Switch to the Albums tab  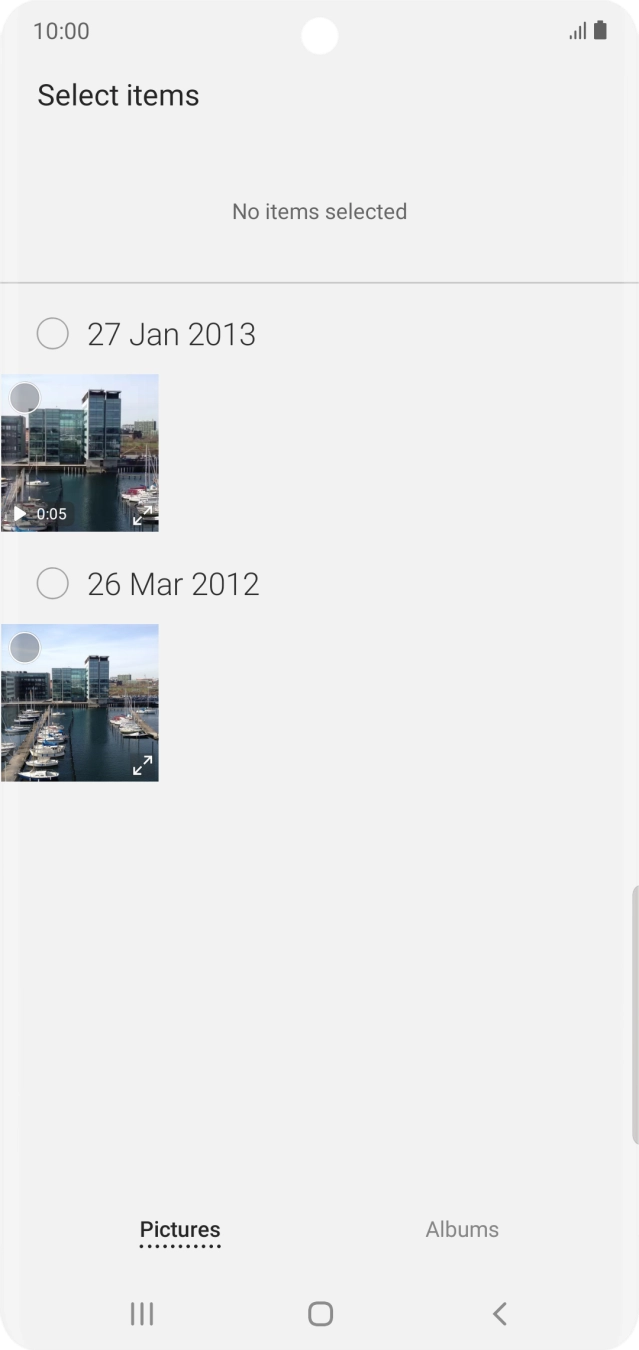click(462, 1229)
